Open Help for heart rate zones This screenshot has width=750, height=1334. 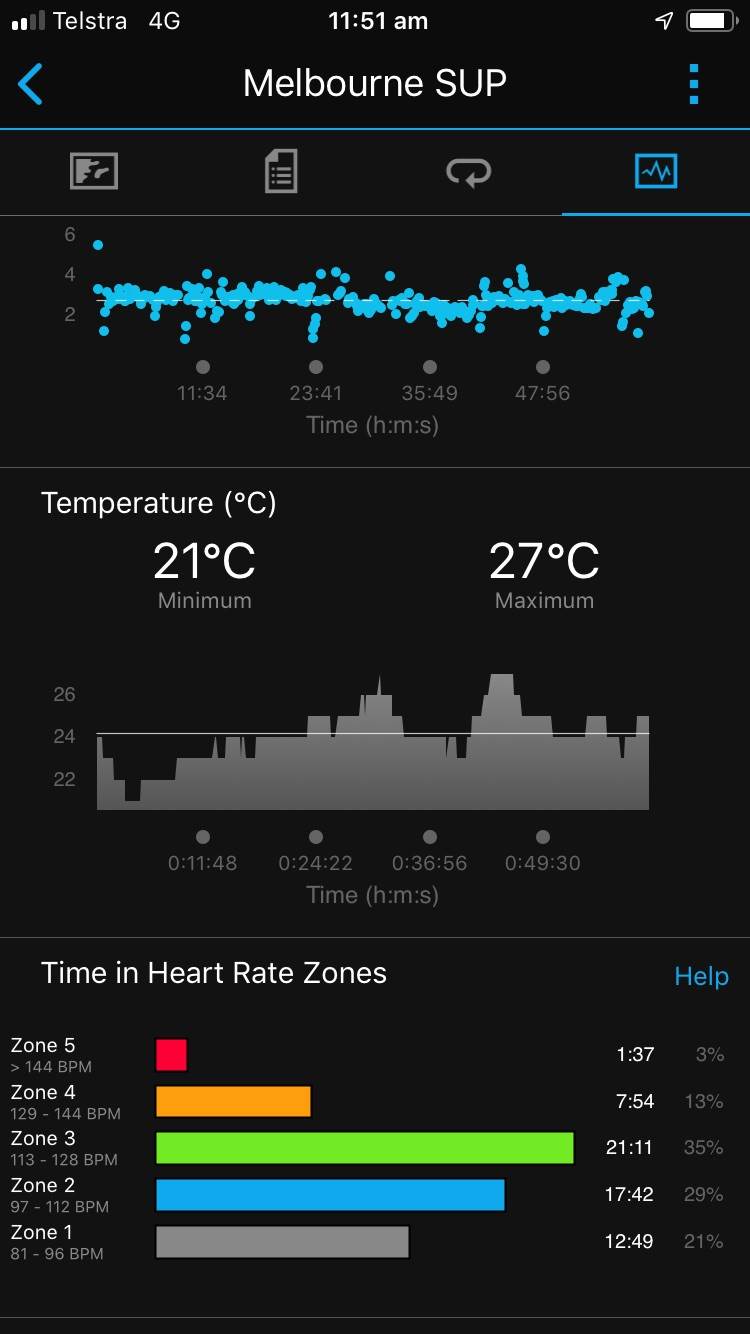[x=701, y=977]
